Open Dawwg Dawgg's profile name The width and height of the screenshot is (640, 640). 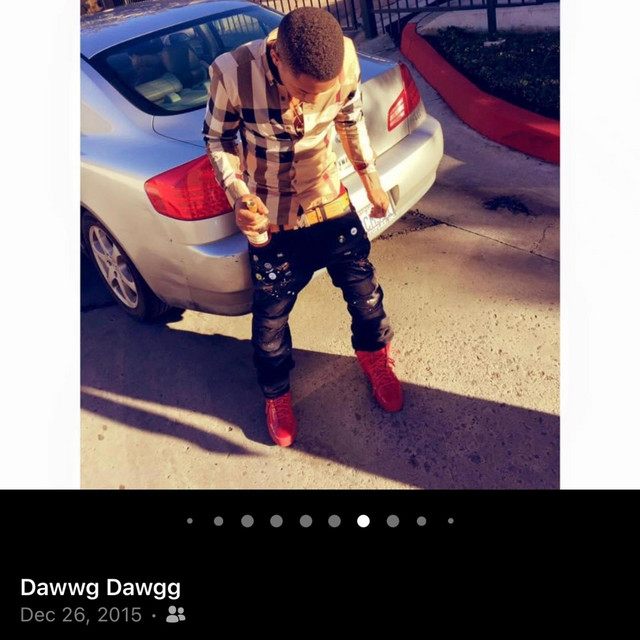(100, 588)
